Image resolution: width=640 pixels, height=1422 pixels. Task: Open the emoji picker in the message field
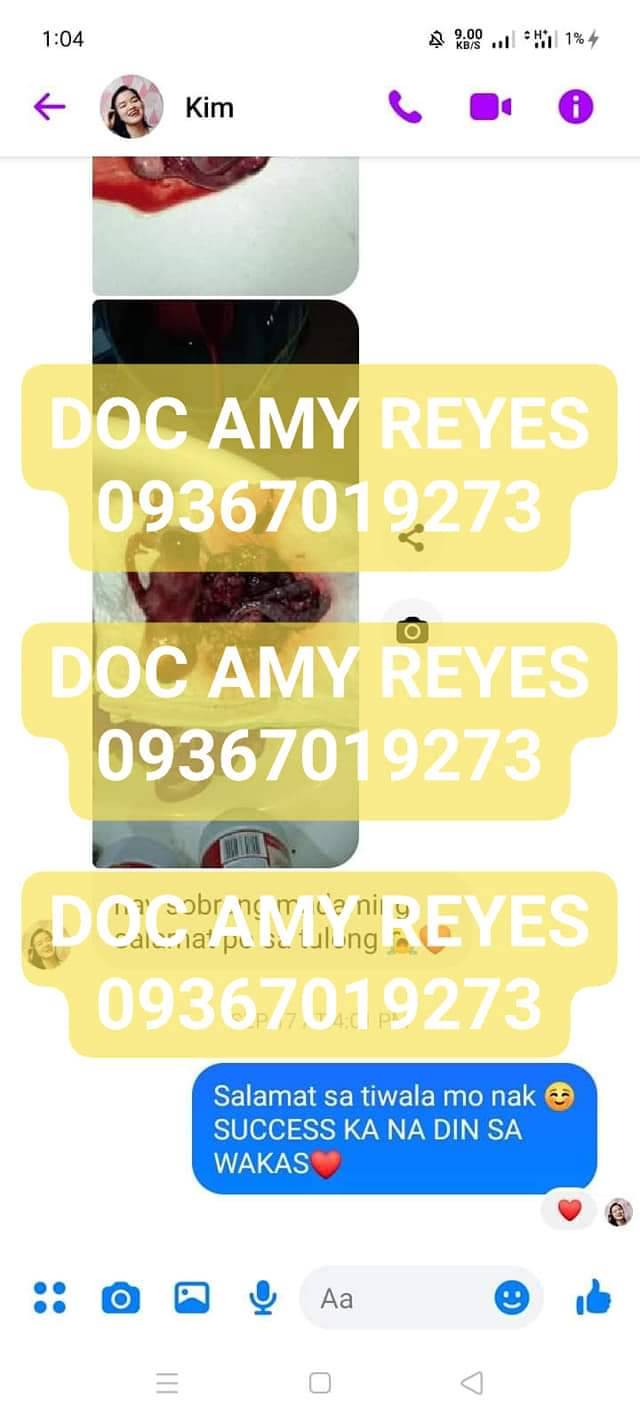[x=512, y=1298]
